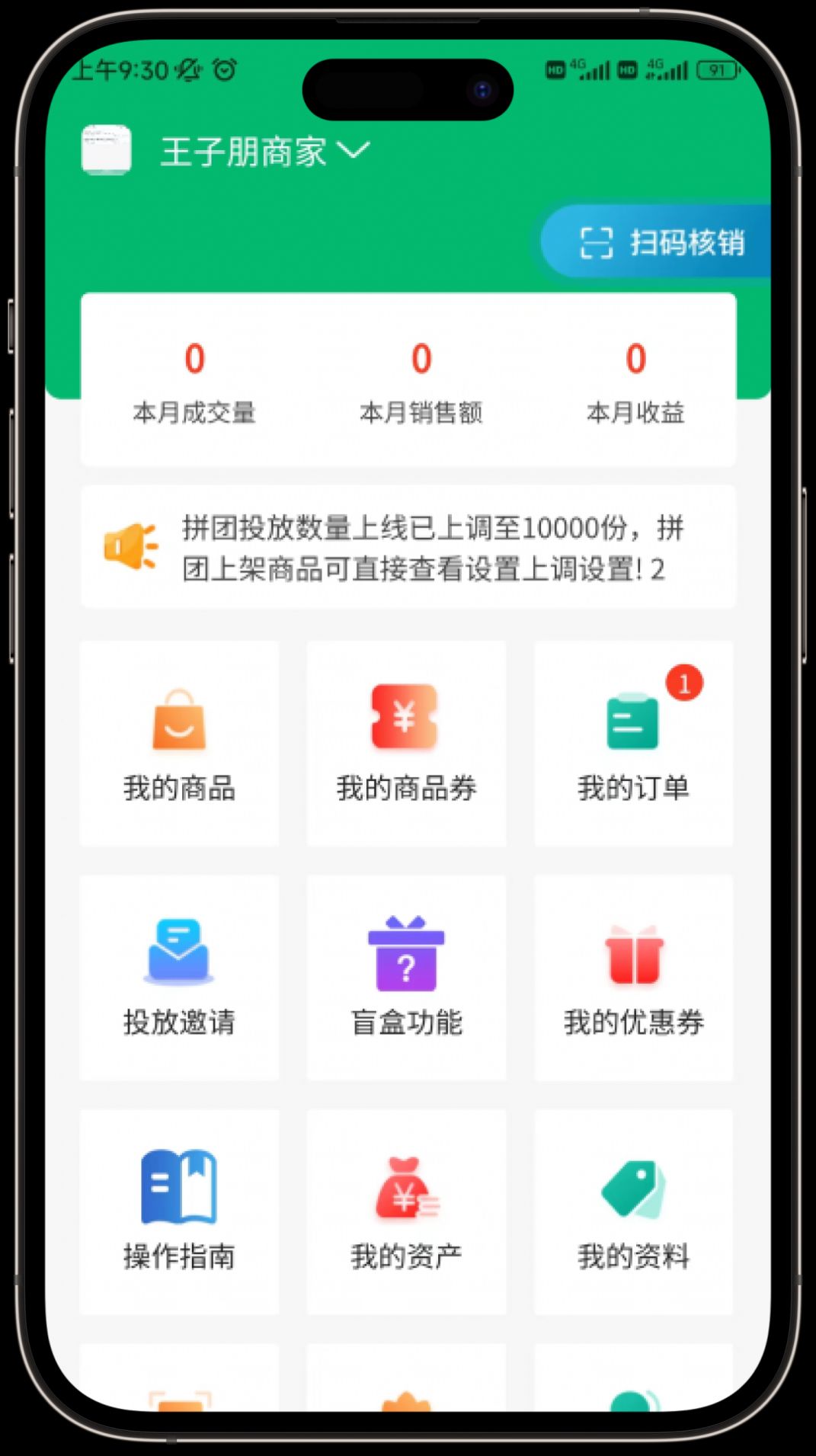This screenshot has height=1456, width=816.
Task: Open 我的商品券 tile
Action: click(406, 743)
